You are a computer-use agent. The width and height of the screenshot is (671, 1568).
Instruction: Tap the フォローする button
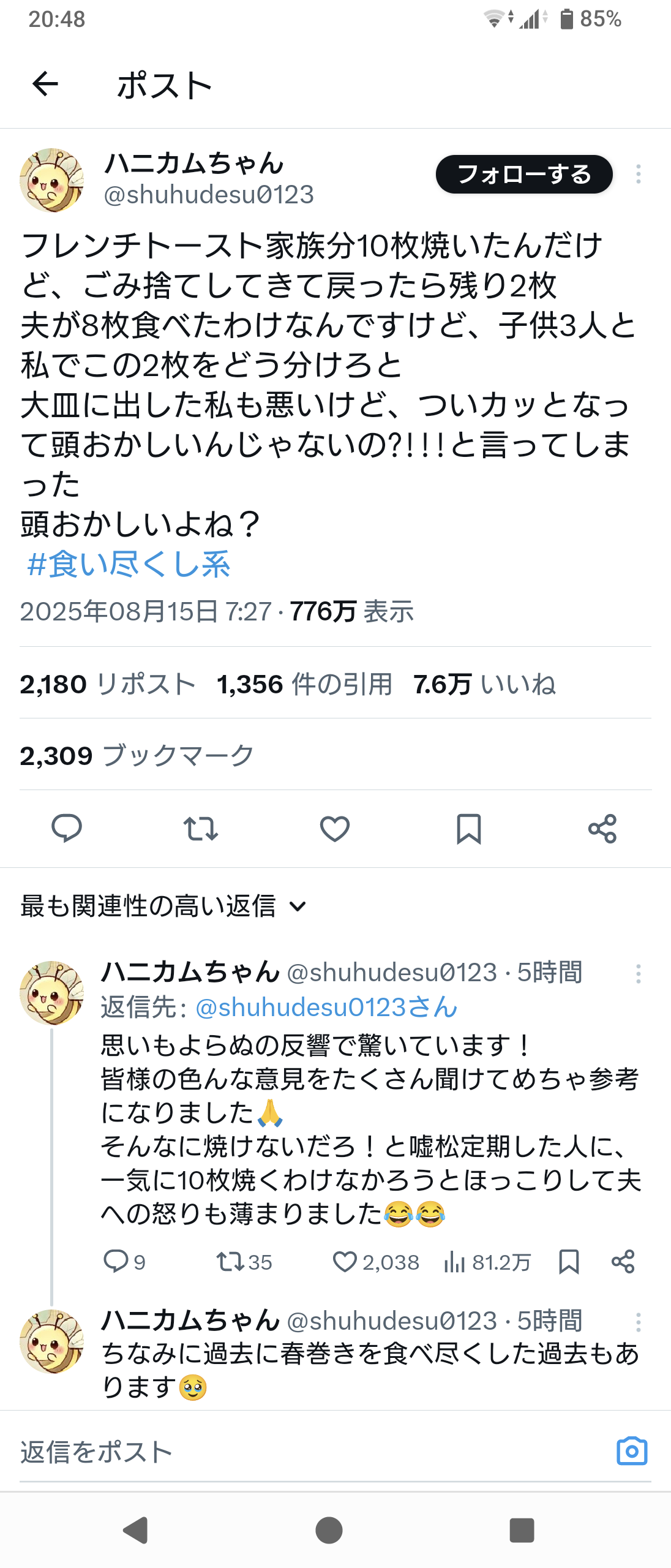tap(524, 175)
